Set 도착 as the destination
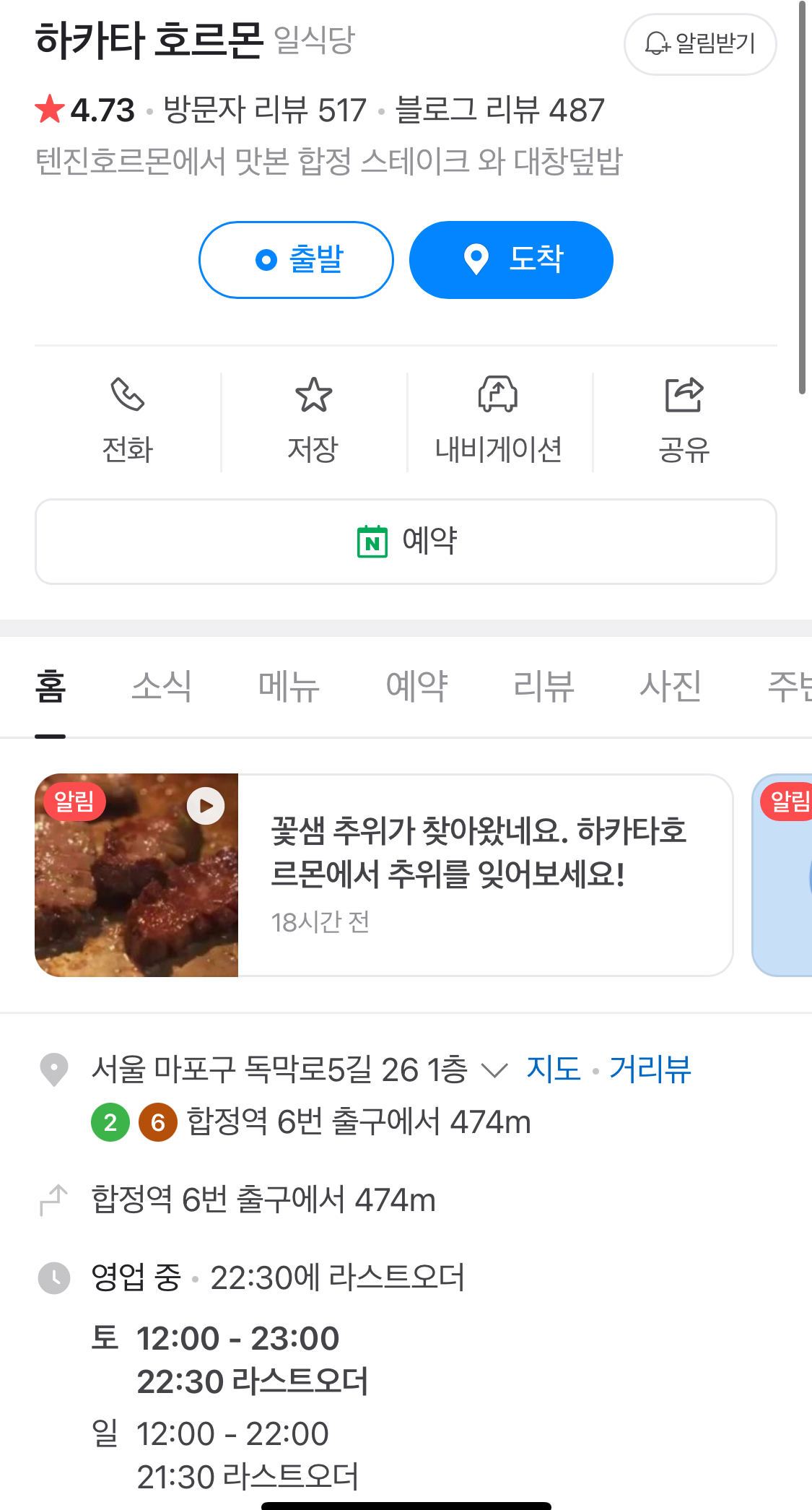Image resolution: width=812 pixels, height=1510 pixels. (511, 260)
